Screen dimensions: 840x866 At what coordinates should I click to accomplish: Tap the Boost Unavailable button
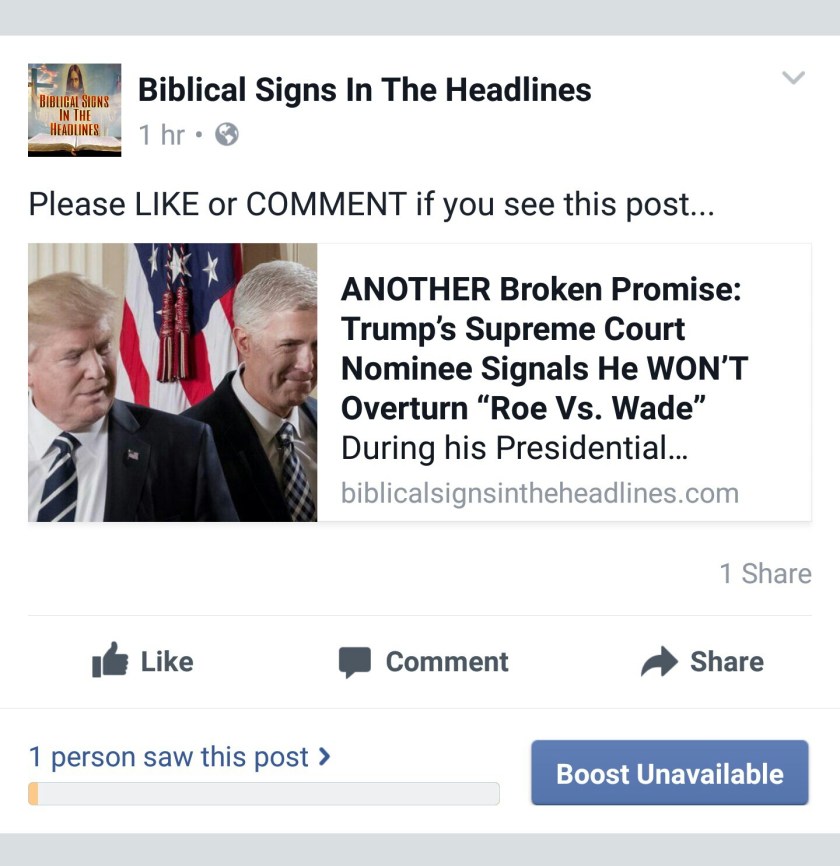669,773
